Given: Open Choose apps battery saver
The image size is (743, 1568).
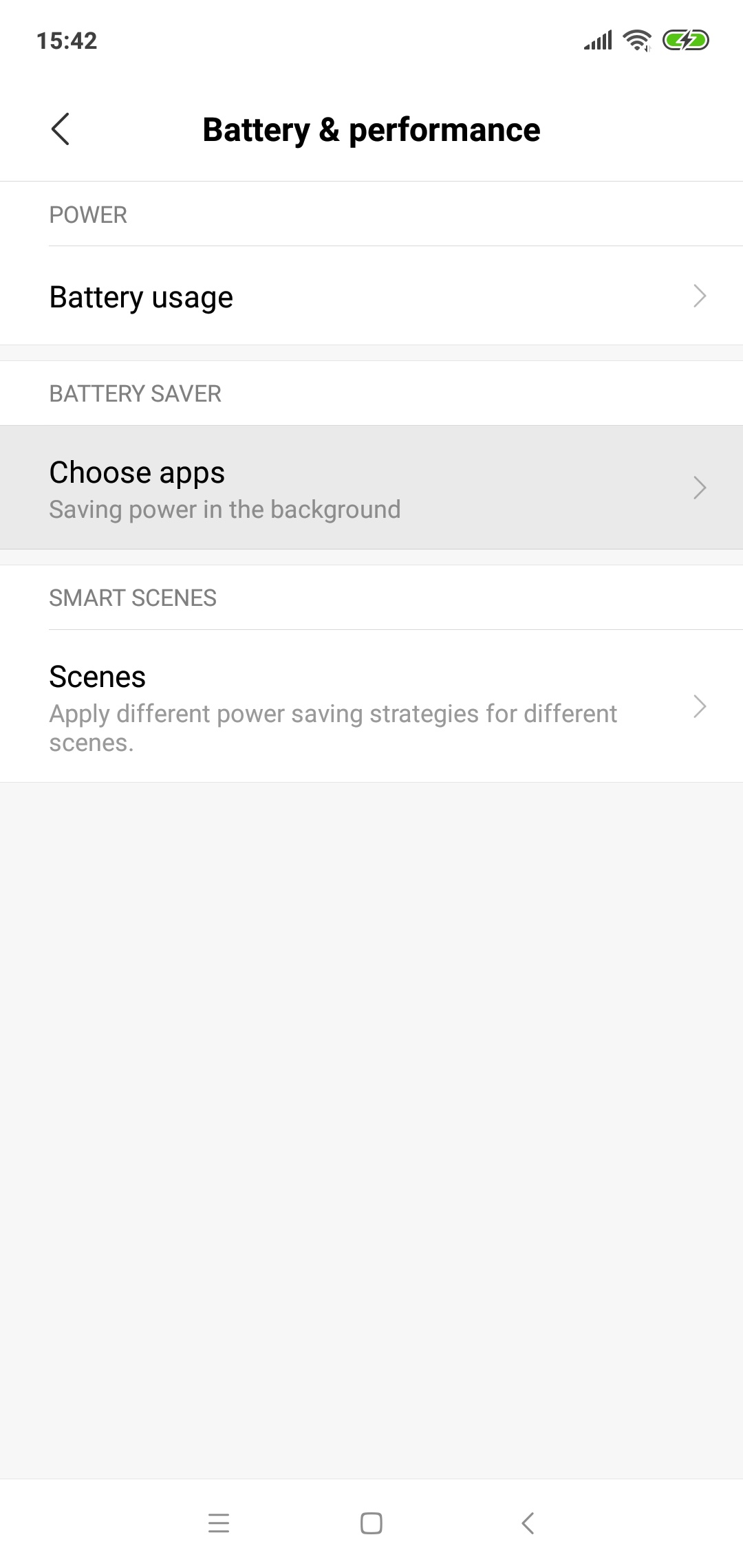Looking at the screenshot, I should (x=371, y=488).
